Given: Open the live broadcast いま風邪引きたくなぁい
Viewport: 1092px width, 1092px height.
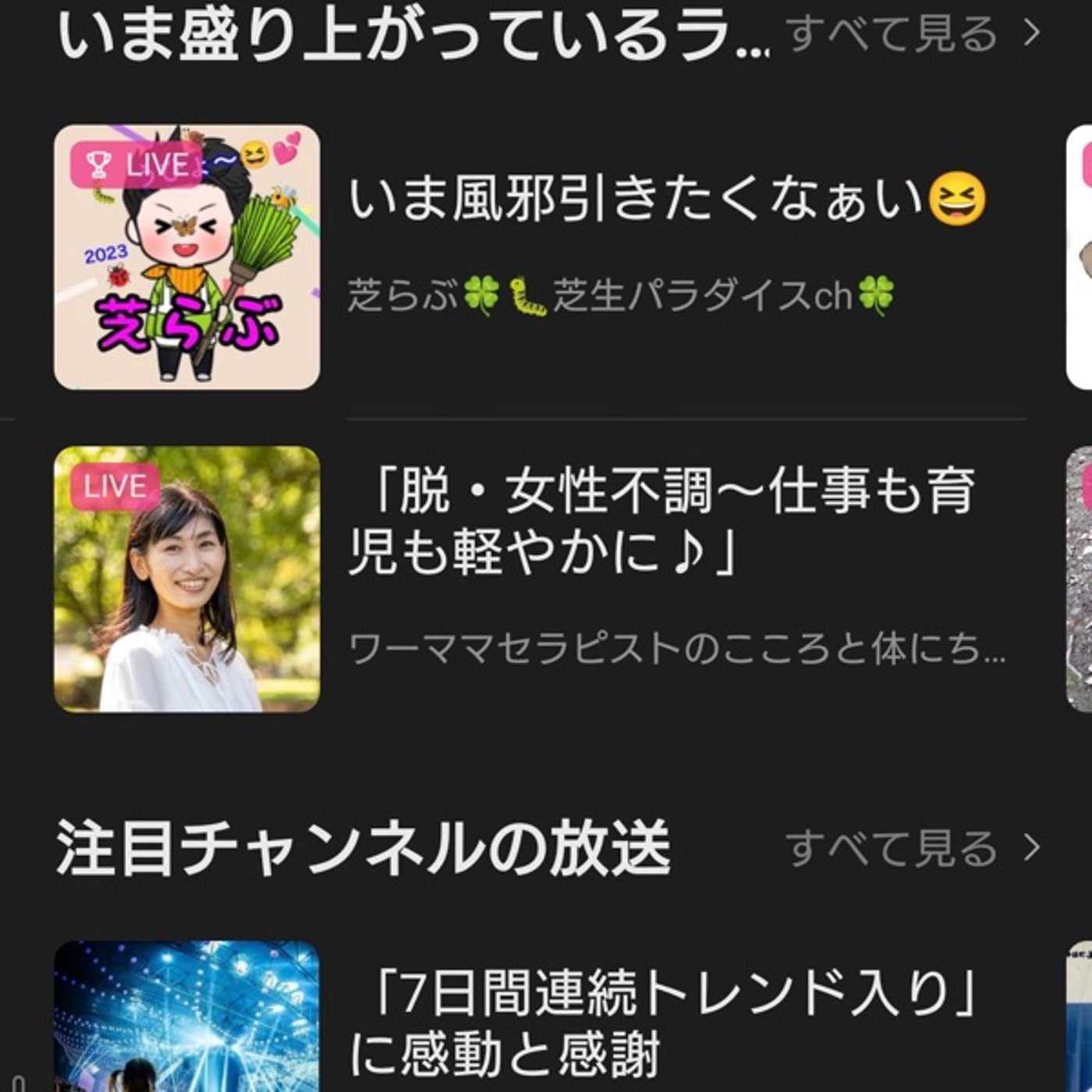Looking at the screenshot, I should [665, 200].
